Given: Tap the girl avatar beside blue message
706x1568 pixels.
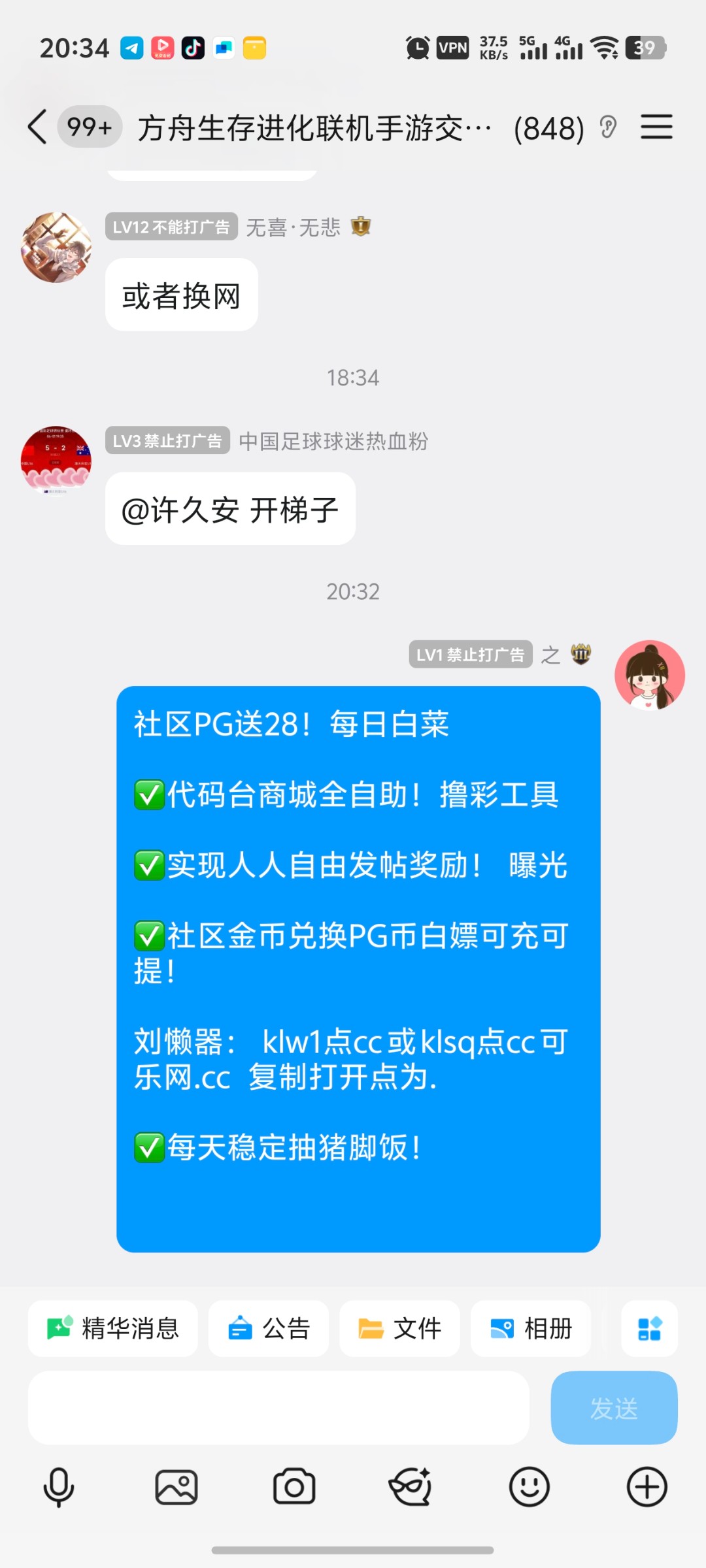Looking at the screenshot, I should 649,675.
